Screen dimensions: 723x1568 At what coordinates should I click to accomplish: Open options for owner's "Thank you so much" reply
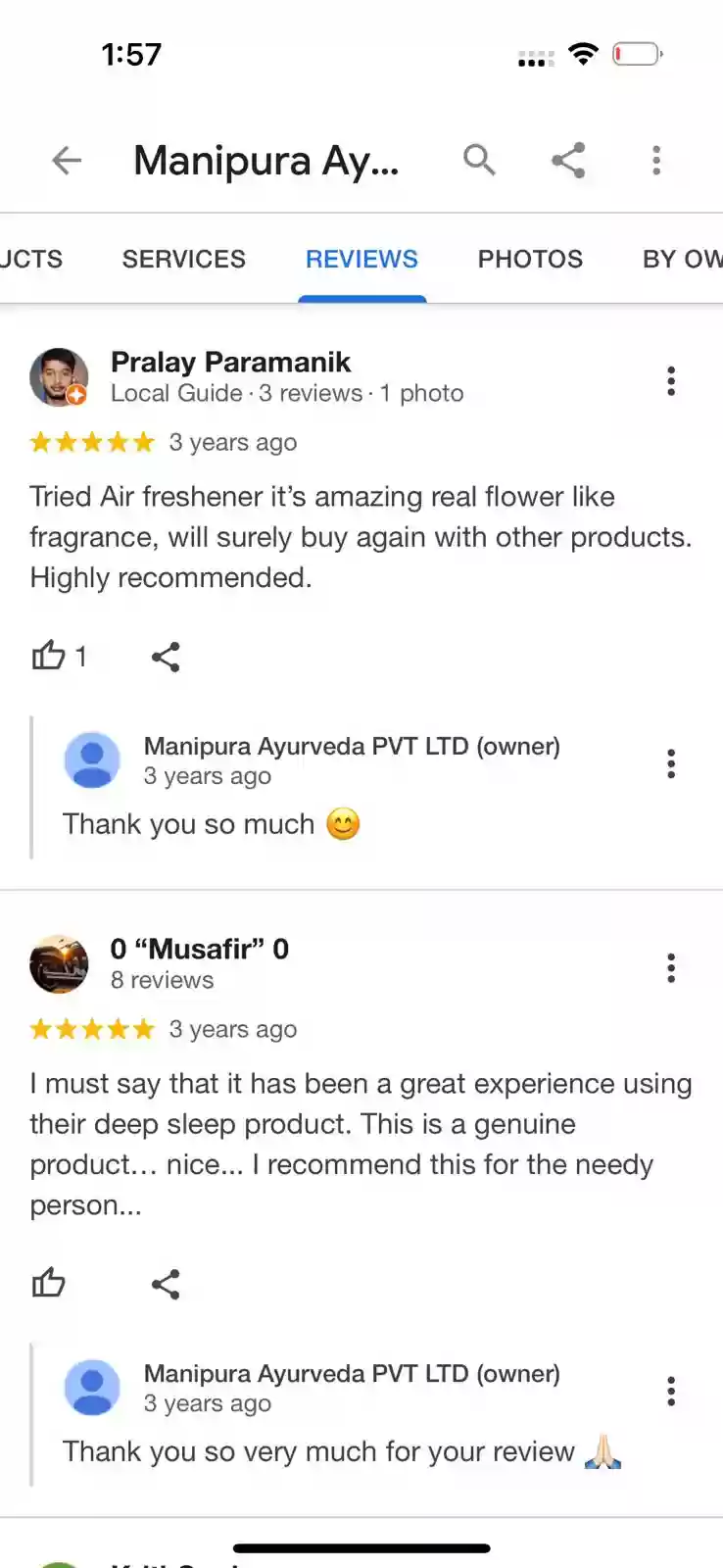click(671, 763)
